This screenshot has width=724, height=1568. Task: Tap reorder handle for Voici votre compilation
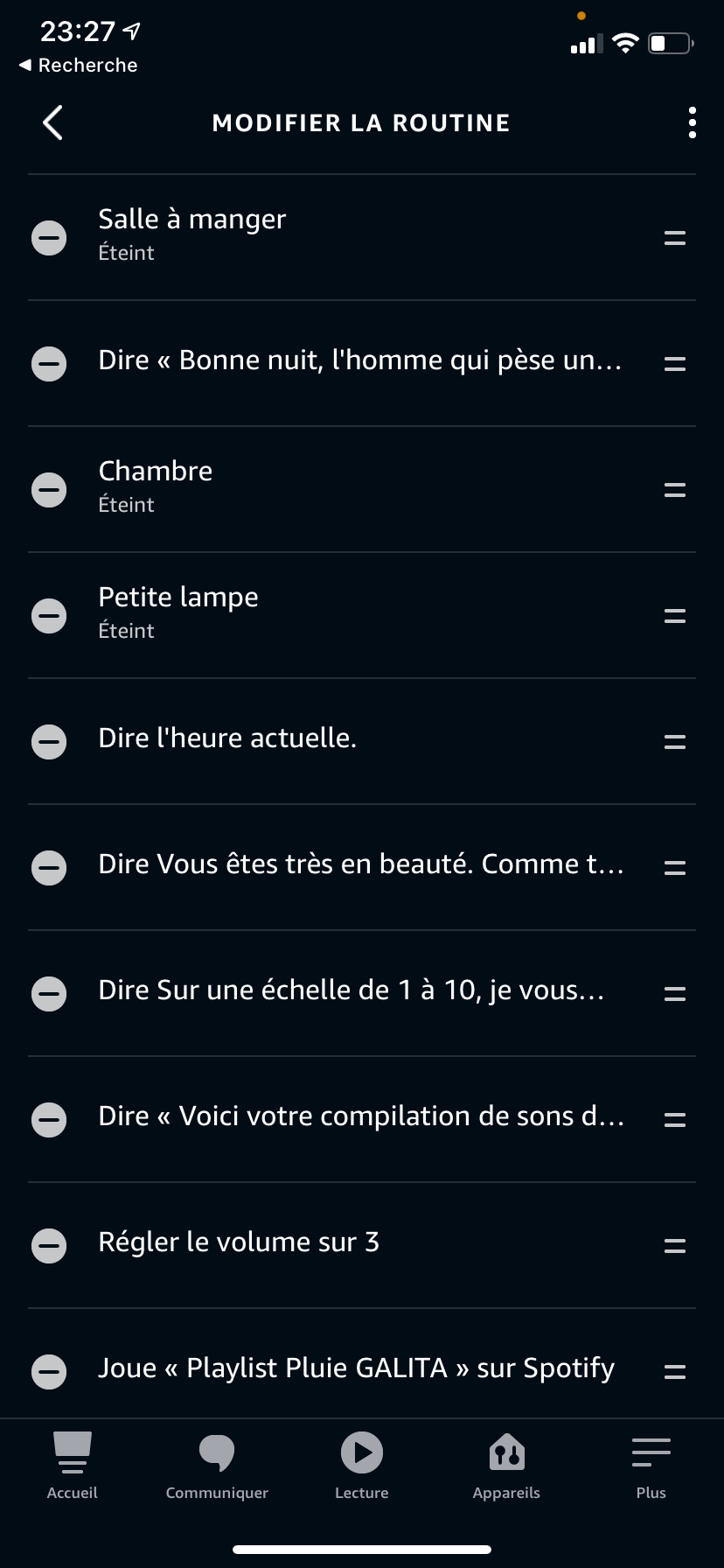pyautogui.click(x=675, y=1120)
